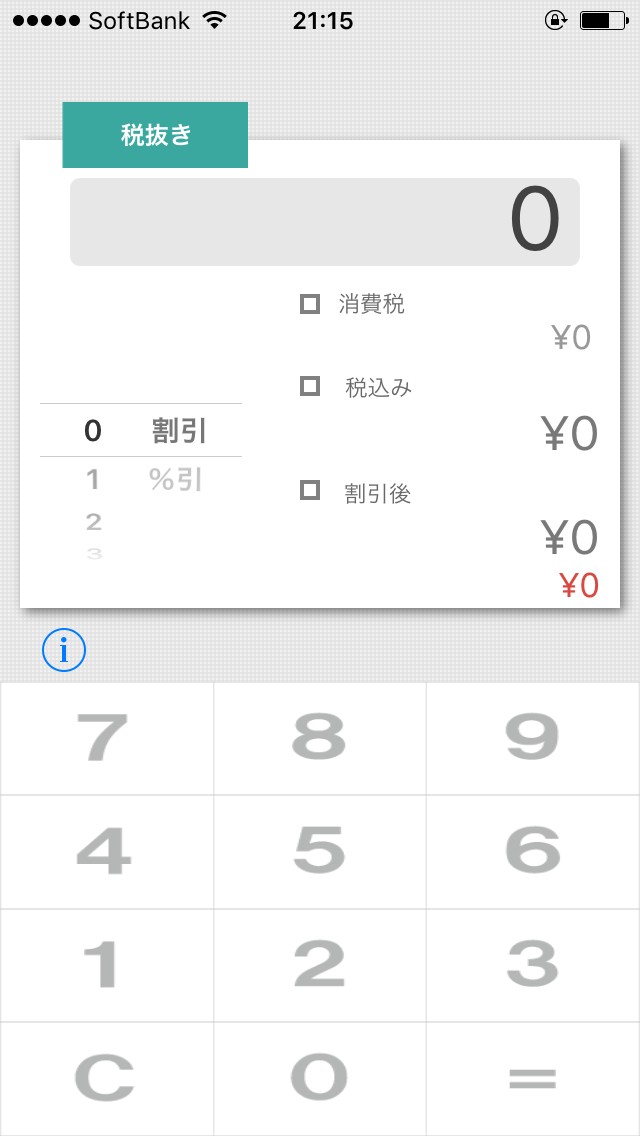Screen dimensions: 640x1136
Task: Tap the 税抜き mode button
Action: pos(155,135)
